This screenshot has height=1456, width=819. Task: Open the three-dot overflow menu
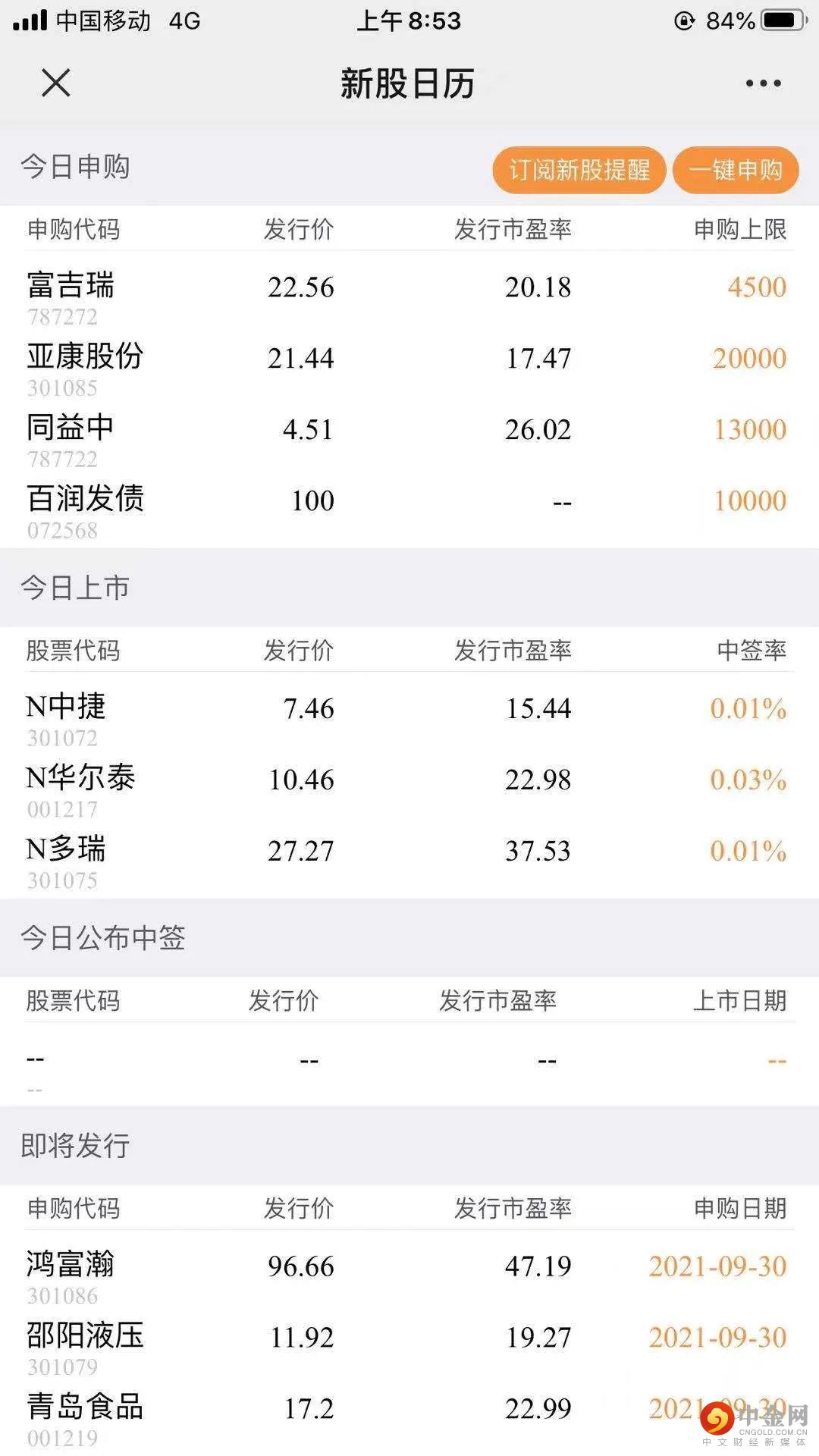[x=762, y=83]
